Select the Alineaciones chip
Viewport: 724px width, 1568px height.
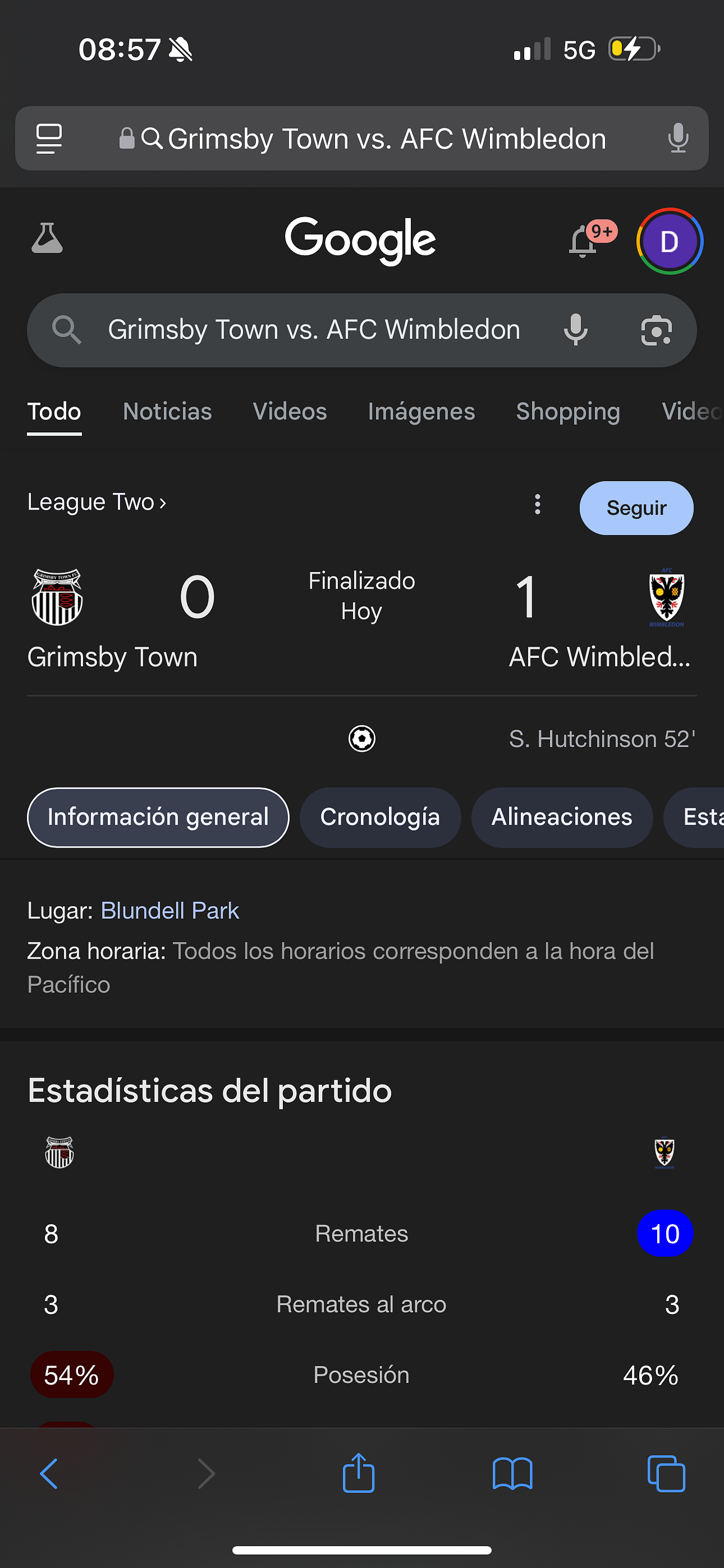pyautogui.click(x=562, y=817)
